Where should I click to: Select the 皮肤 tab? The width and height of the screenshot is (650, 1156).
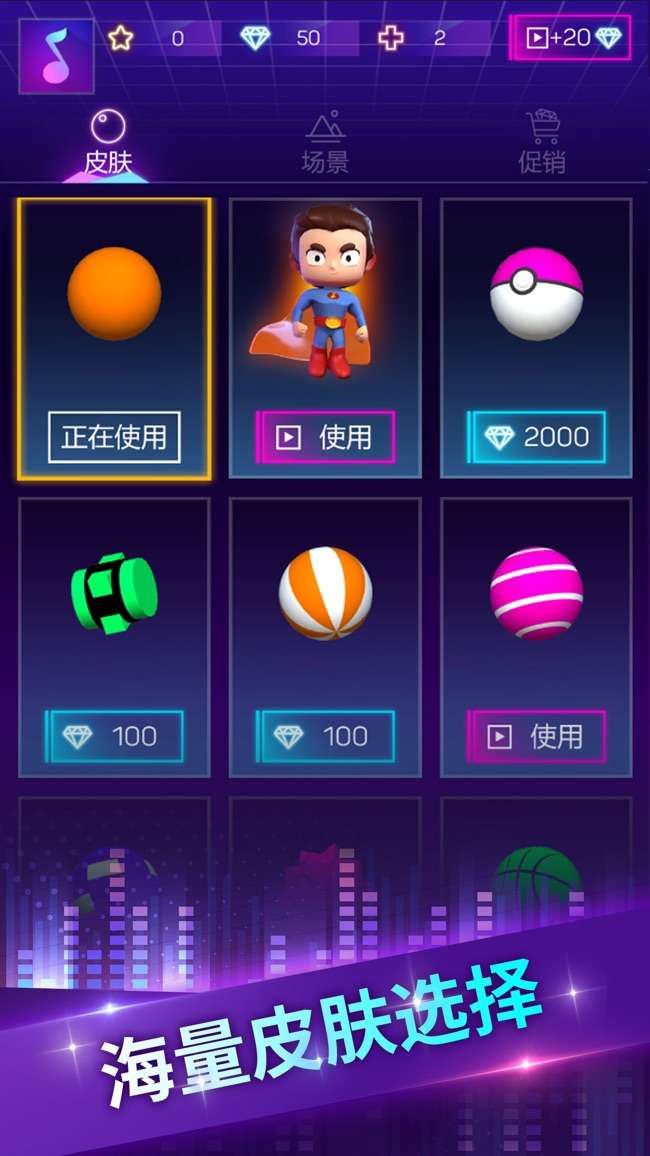point(108,144)
